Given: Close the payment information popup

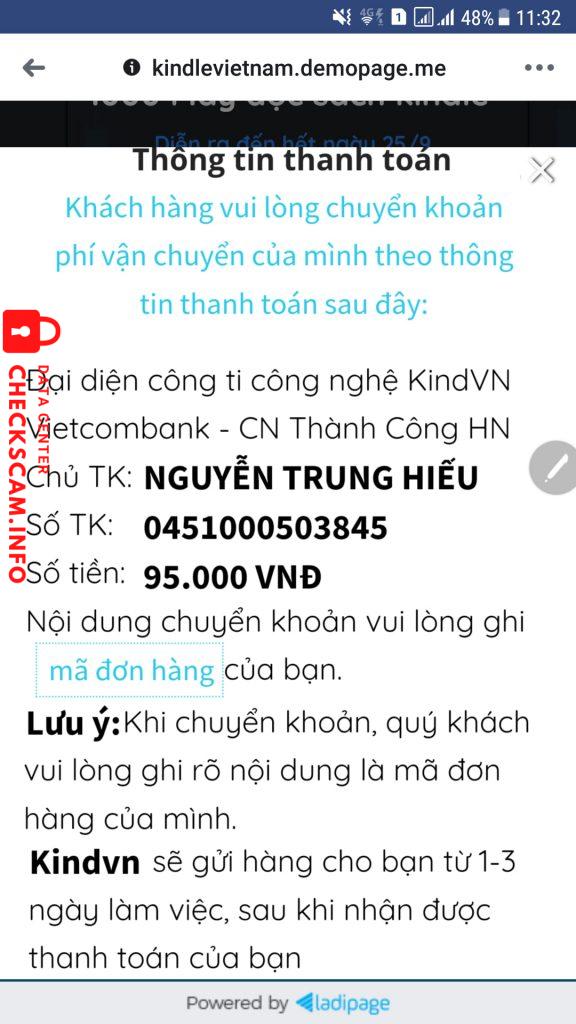Looking at the screenshot, I should point(541,170).
